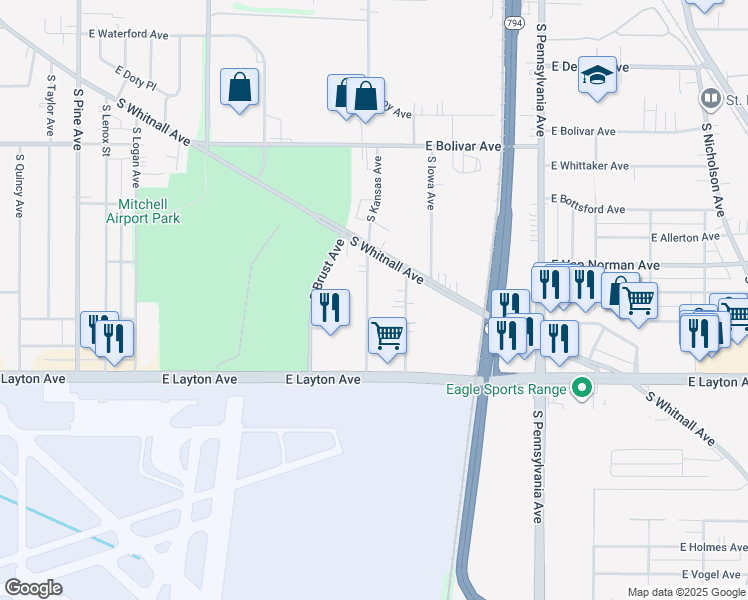Select the restaurant marker on S Brust Ave
Screen dimensions: 748x600
[330, 308]
